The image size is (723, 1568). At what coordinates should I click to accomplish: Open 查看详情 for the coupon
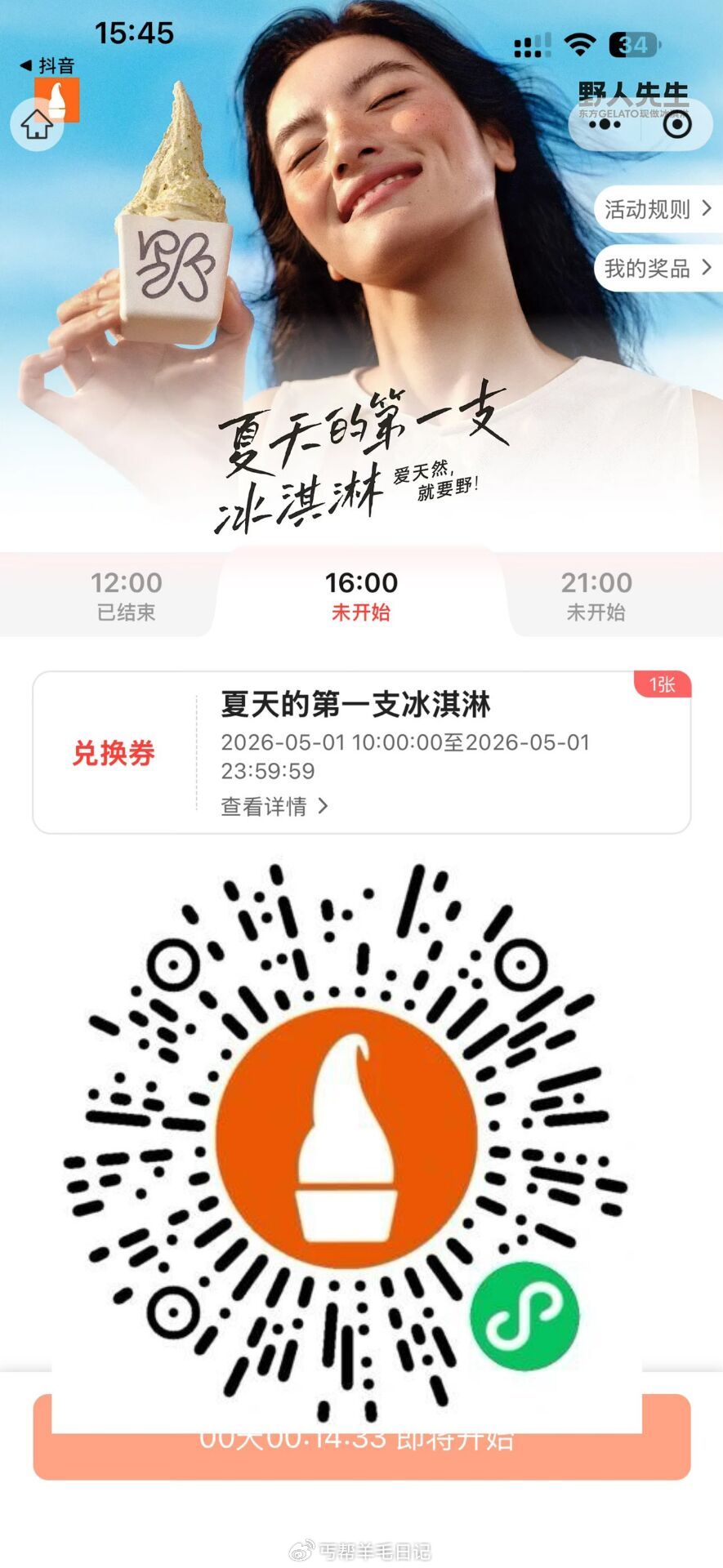(274, 807)
